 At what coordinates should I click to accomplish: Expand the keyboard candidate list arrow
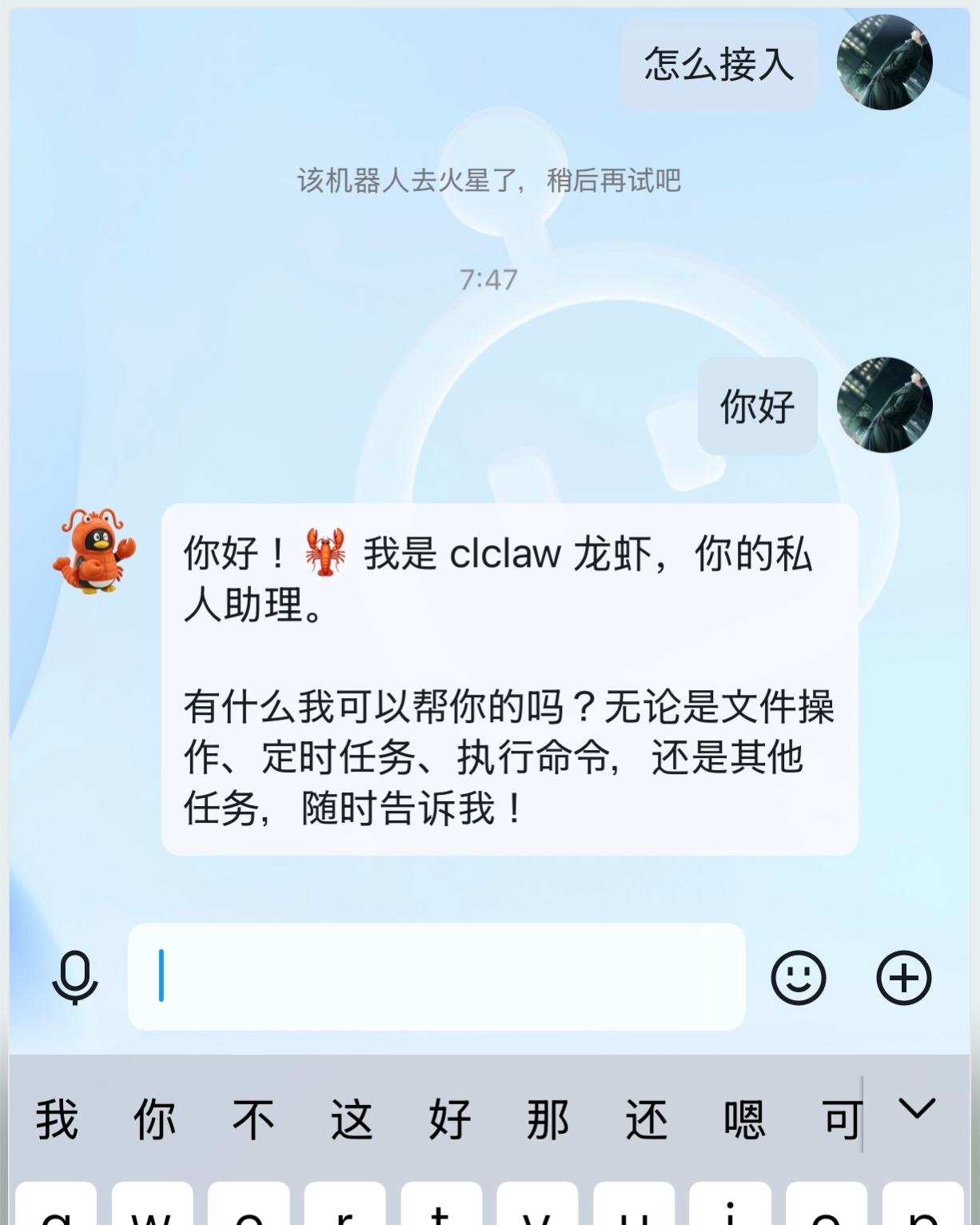pyautogui.click(x=917, y=1109)
